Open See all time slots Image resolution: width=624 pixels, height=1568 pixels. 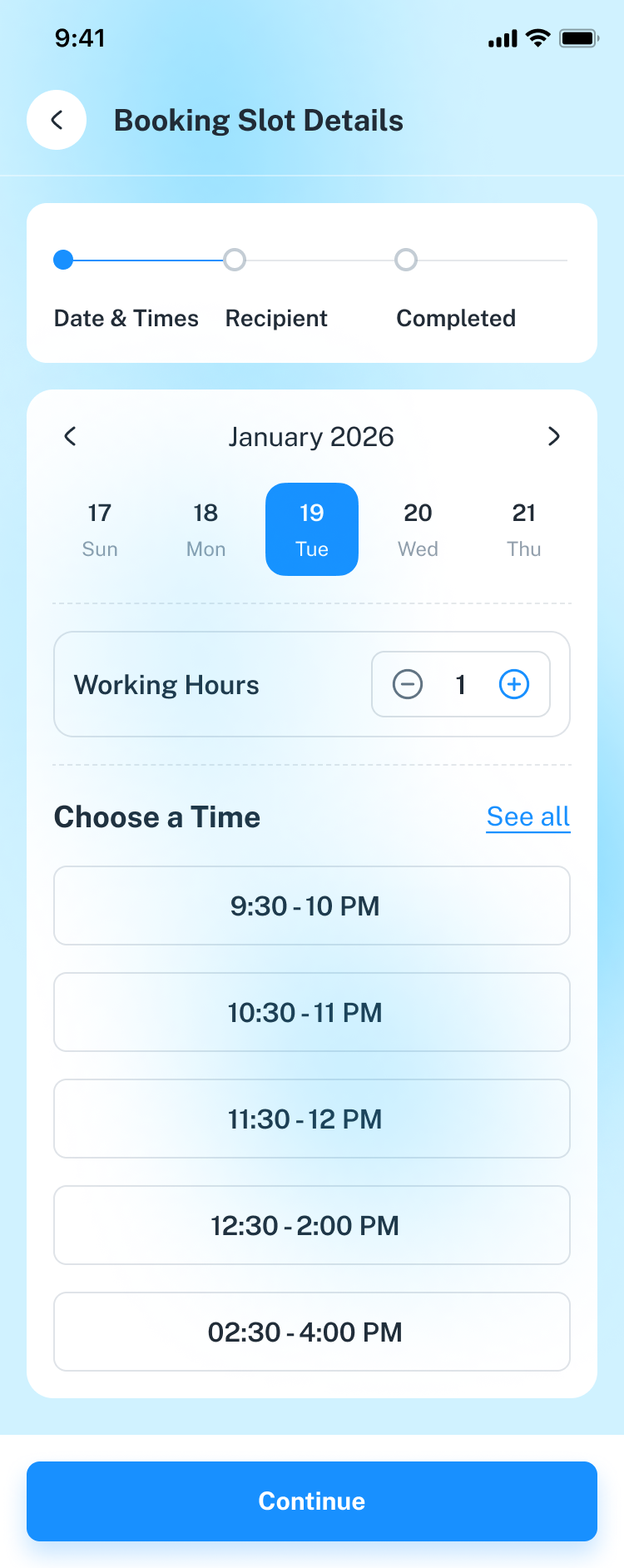[x=528, y=816]
